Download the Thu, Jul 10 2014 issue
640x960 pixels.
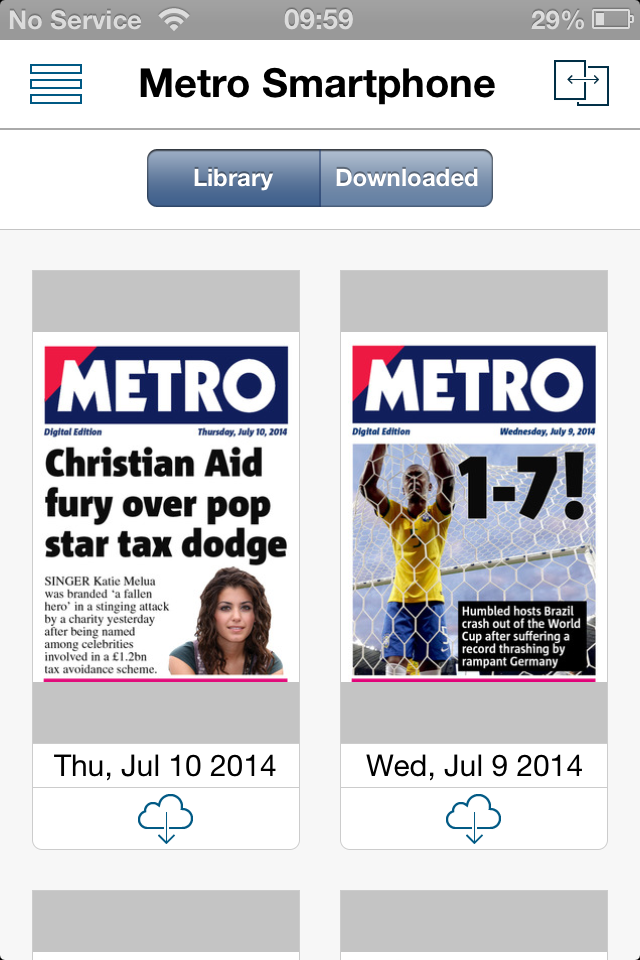tap(166, 819)
